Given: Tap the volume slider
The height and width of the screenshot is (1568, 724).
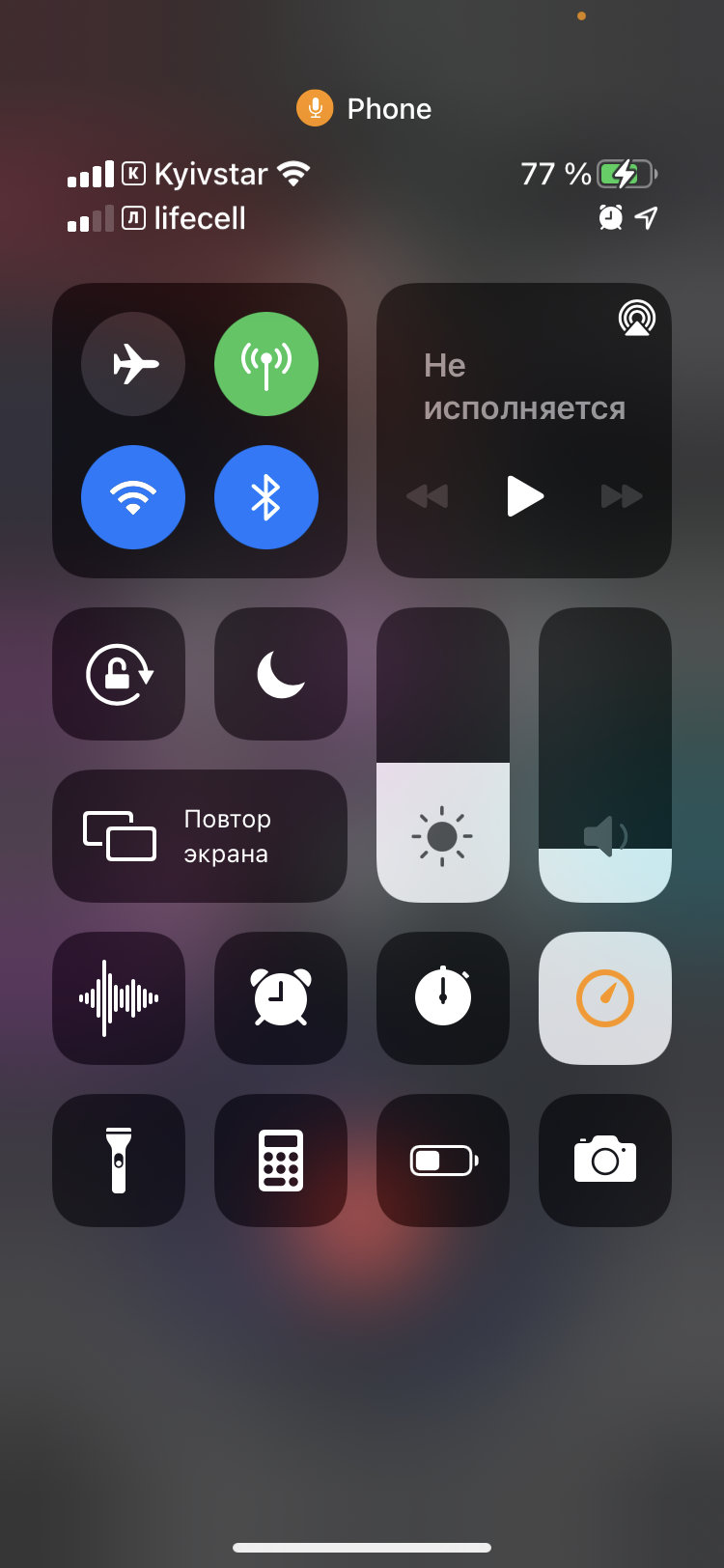Looking at the screenshot, I should coord(605,755).
